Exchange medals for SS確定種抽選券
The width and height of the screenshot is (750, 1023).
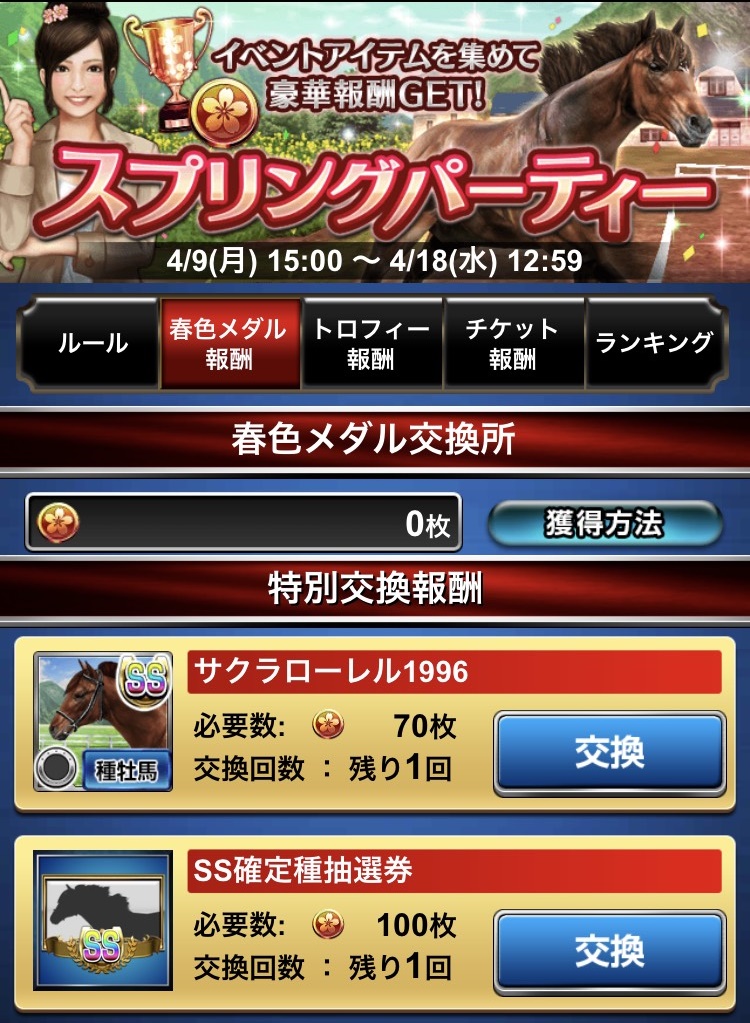[609, 952]
